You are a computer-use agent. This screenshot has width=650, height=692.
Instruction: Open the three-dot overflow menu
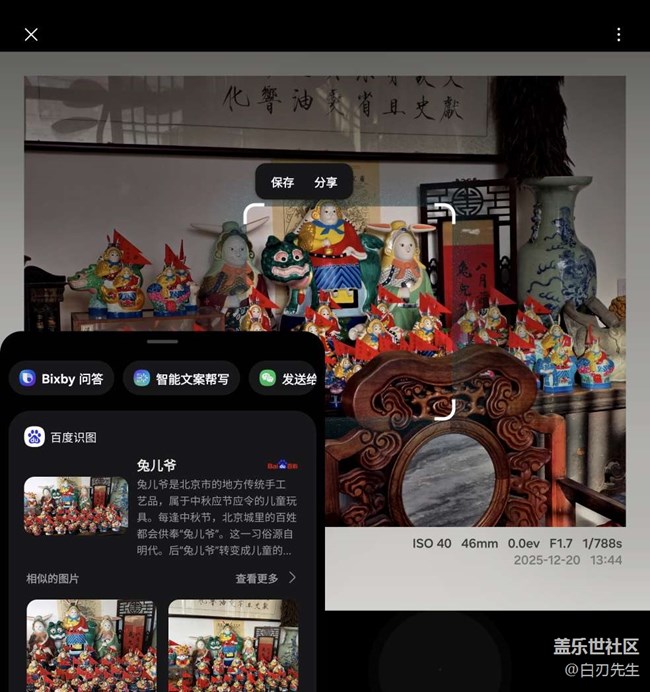(x=618, y=35)
